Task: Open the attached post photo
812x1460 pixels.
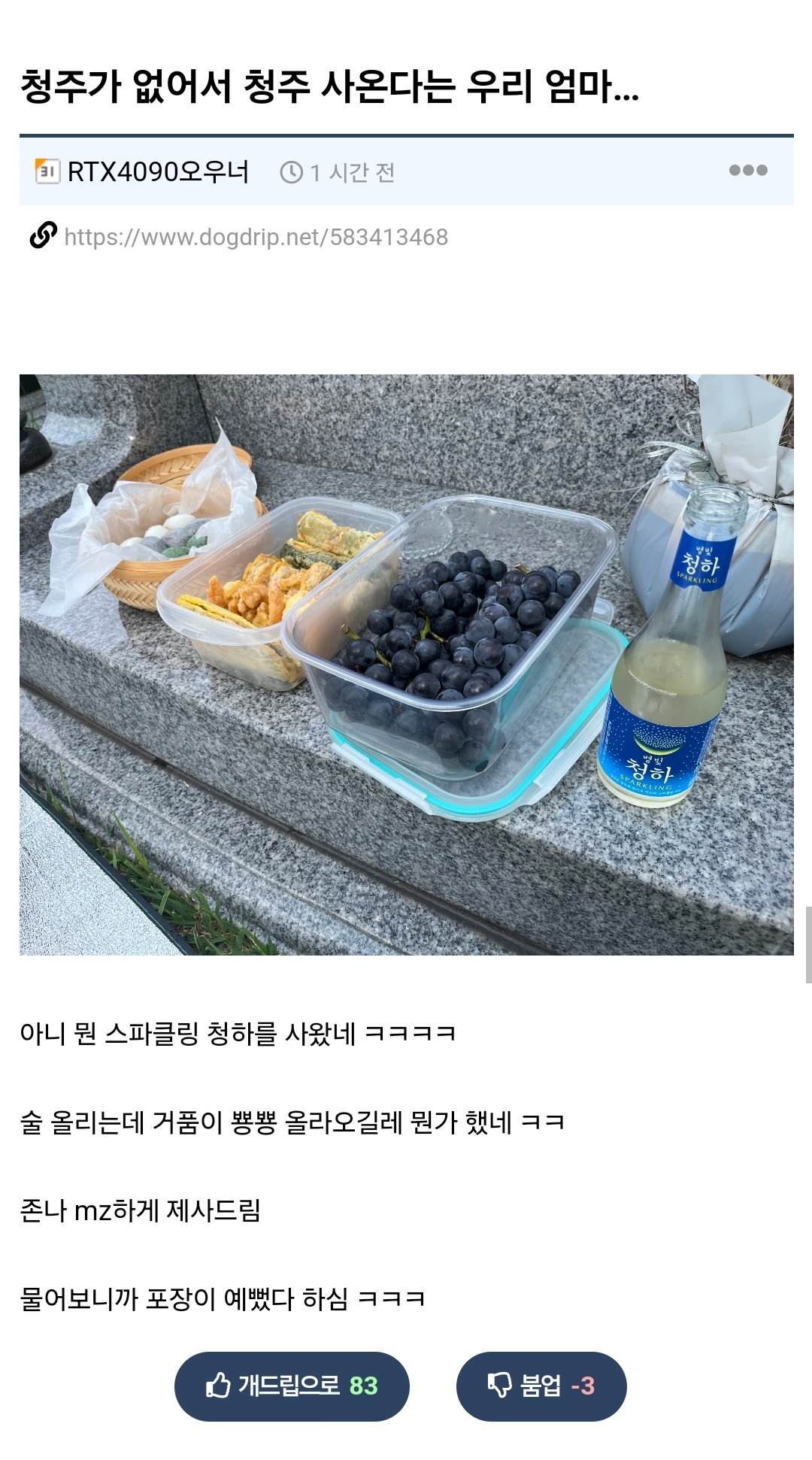Action: click(406, 665)
